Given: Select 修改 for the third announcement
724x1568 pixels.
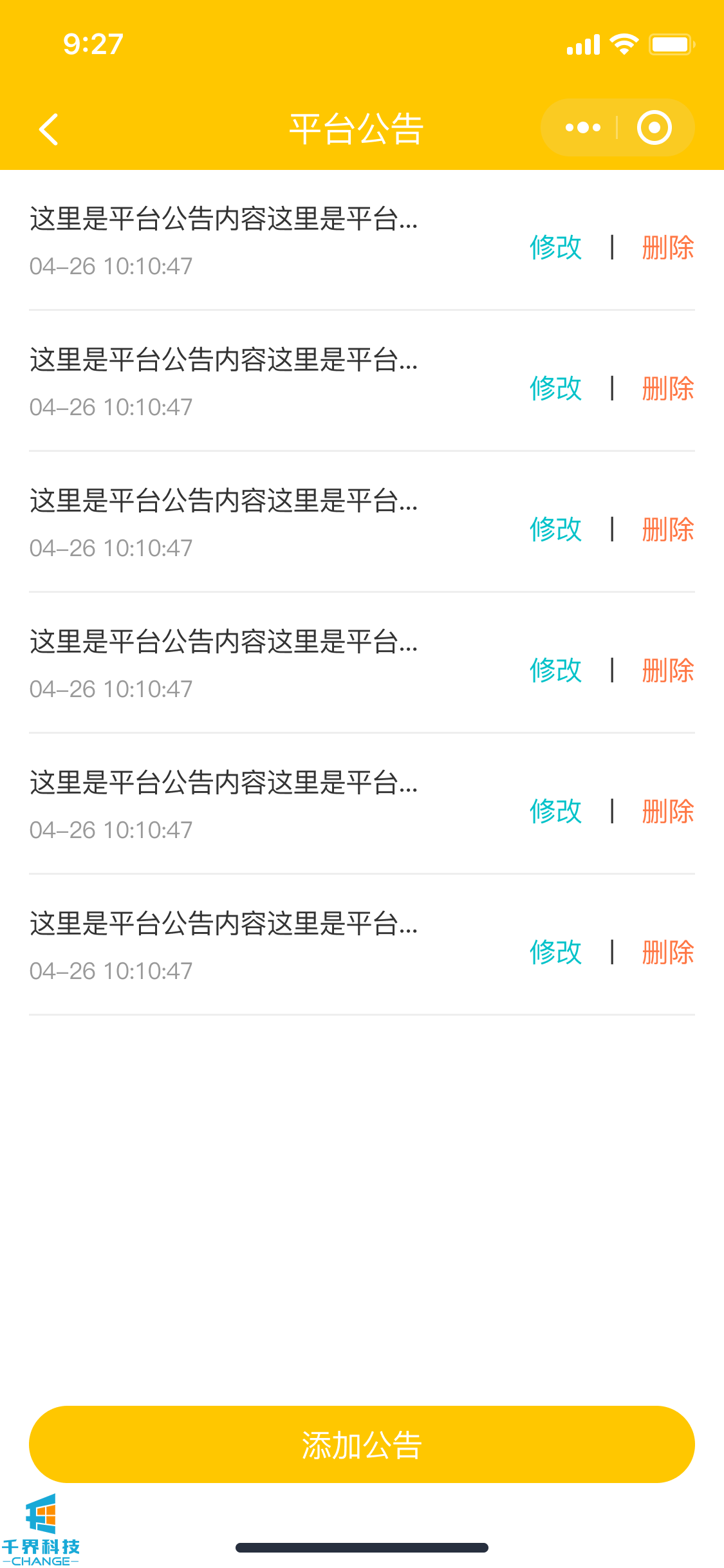Looking at the screenshot, I should click(x=555, y=530).
